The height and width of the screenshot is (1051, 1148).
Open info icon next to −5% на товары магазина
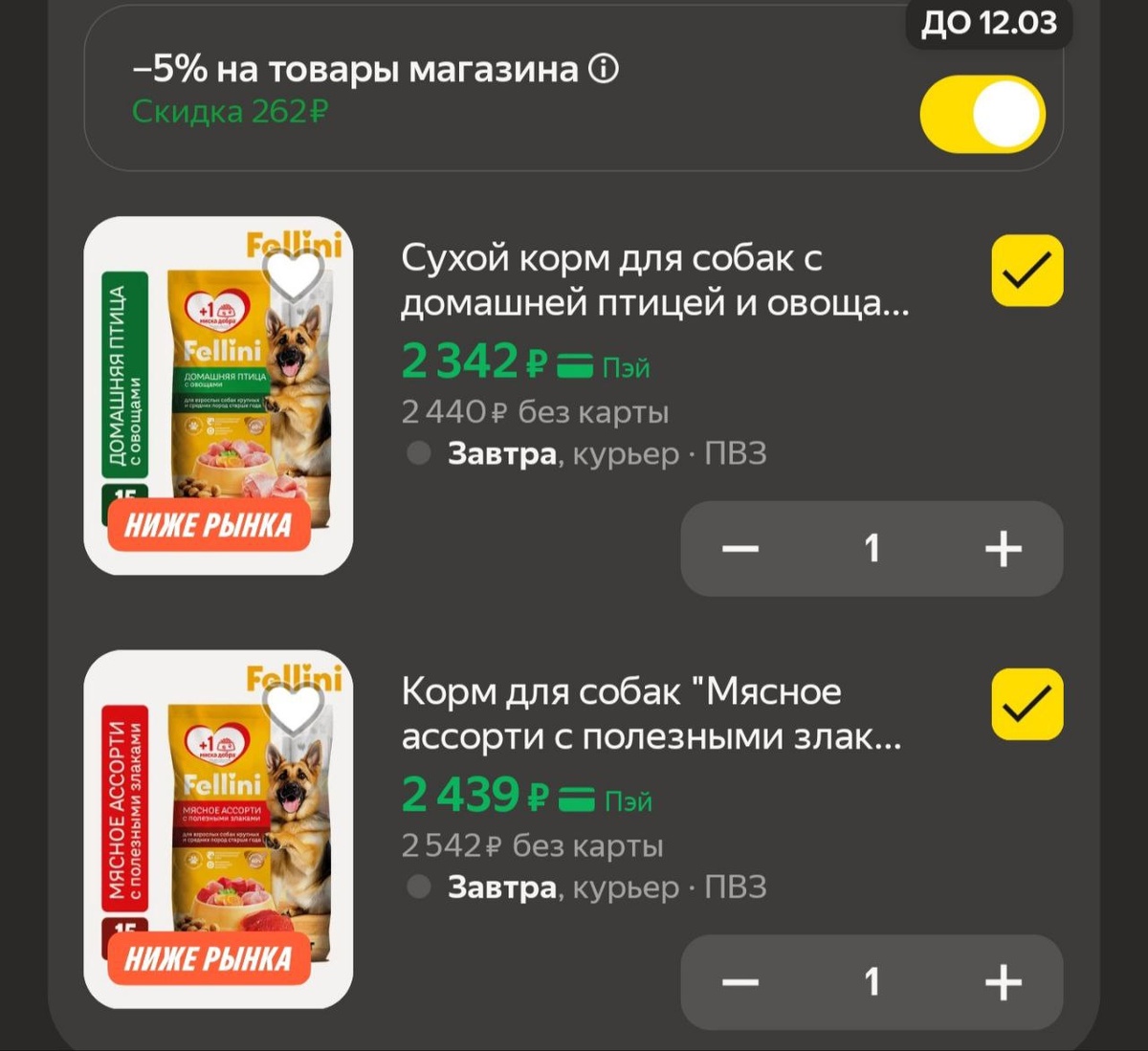pyautogui.click(x=604, y=69)
